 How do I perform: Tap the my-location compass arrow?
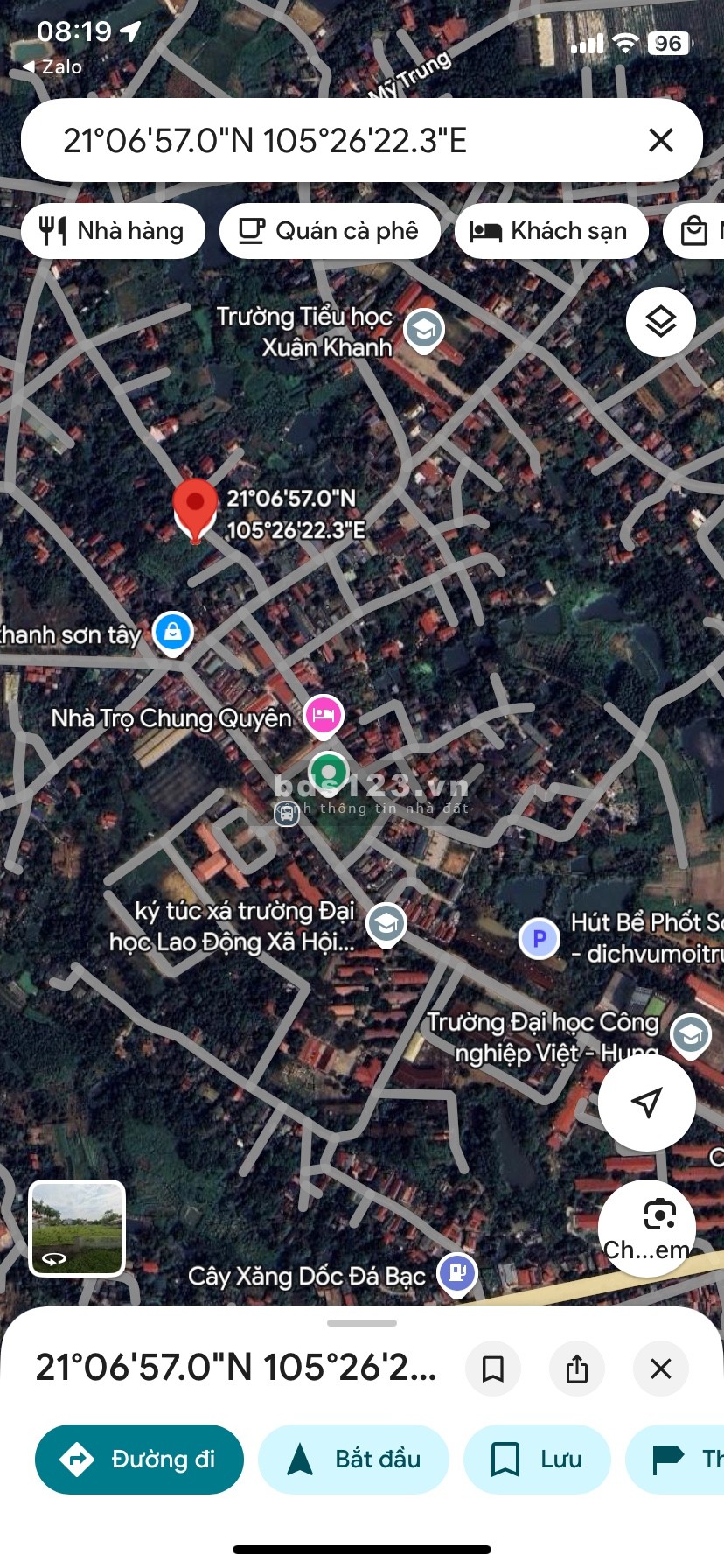646,1102
